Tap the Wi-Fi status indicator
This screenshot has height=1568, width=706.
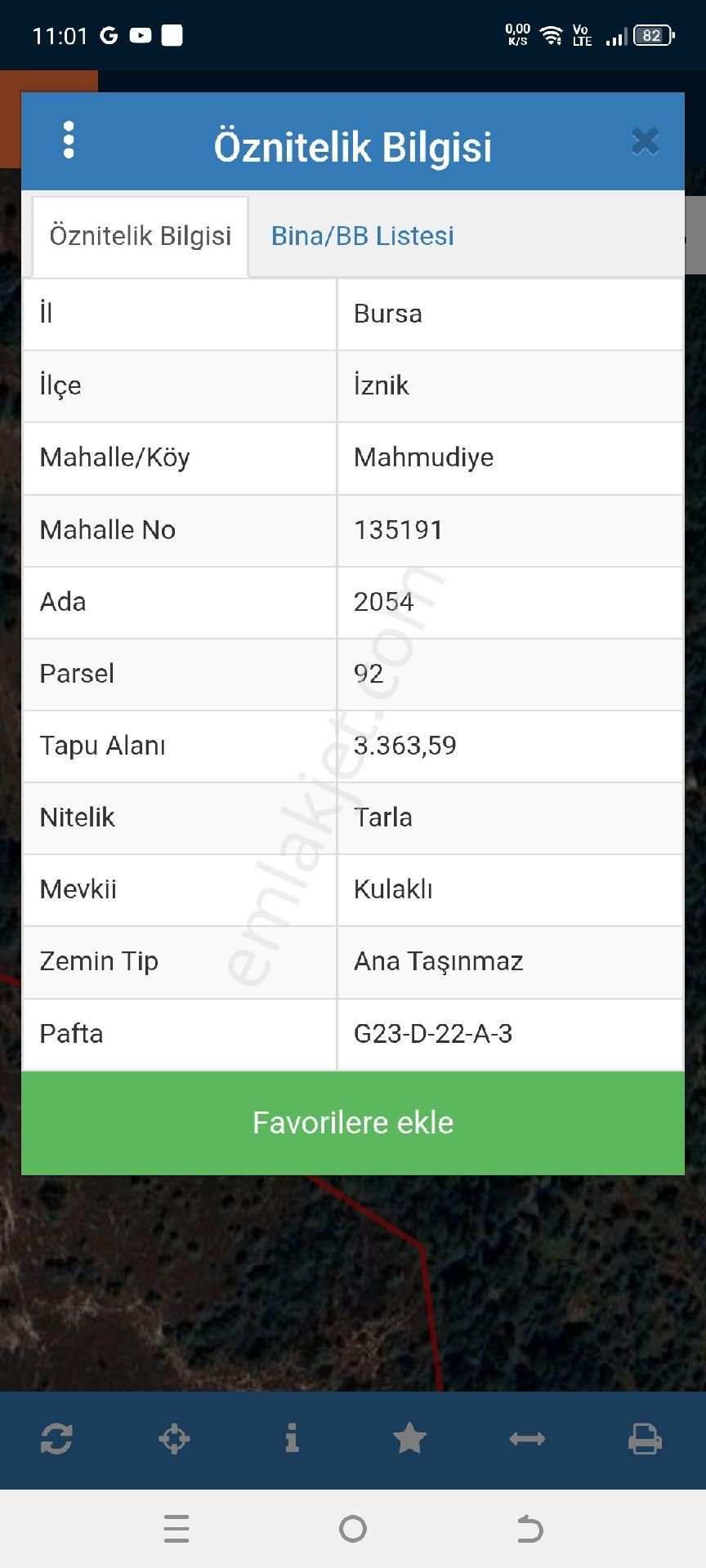pyautogui.click(x=551, y=34)
